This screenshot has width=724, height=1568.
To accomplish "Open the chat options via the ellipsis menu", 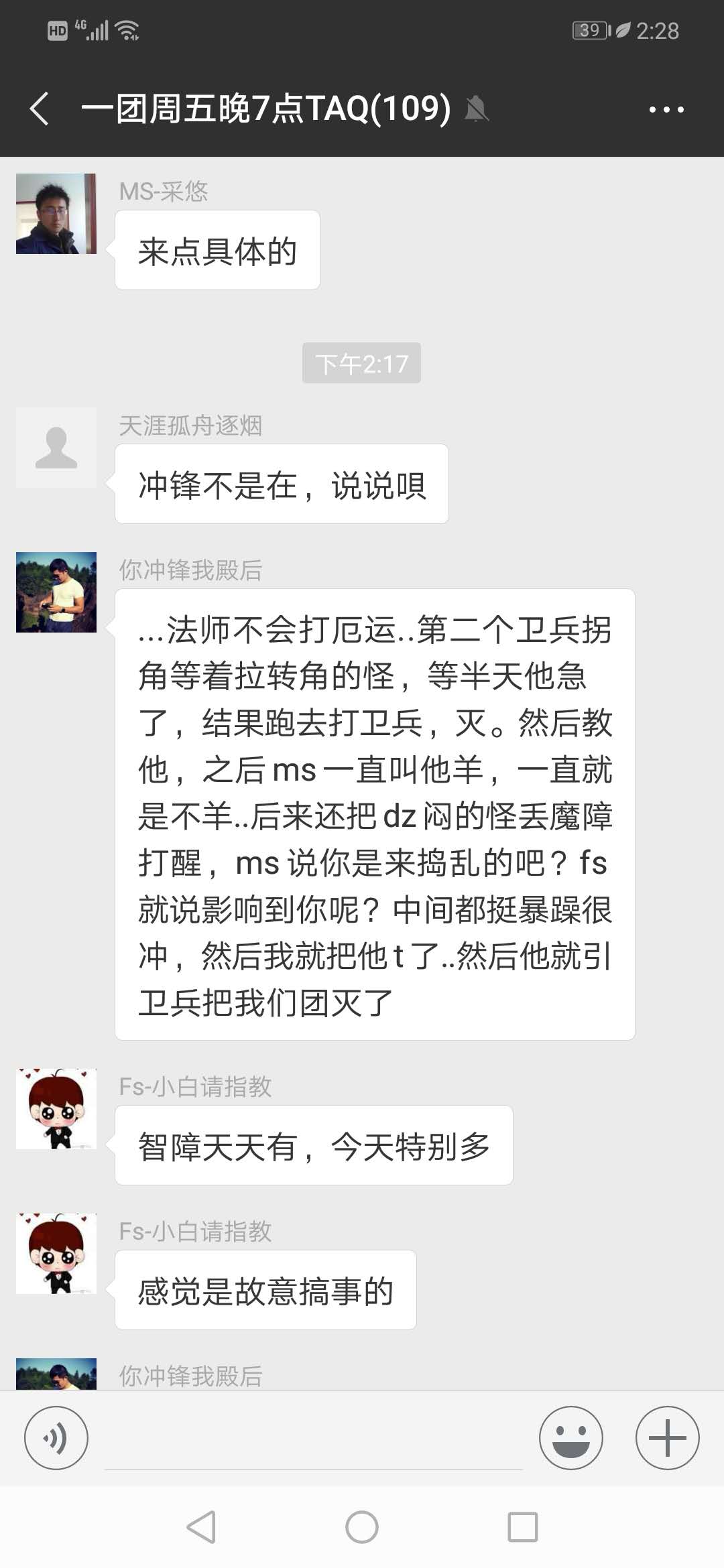I will click(x=666, y=109).
